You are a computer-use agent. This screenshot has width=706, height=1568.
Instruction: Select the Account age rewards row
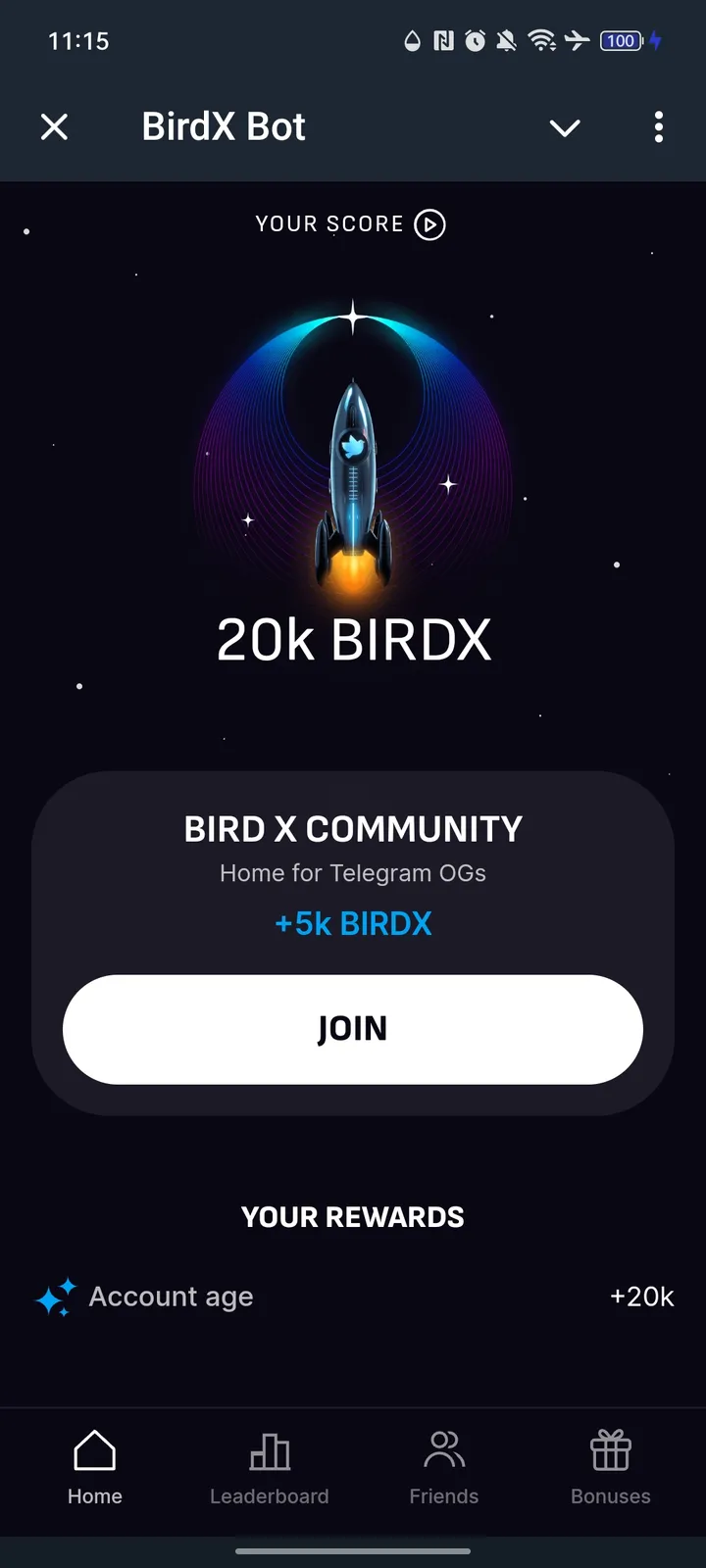coord(353,1296)
